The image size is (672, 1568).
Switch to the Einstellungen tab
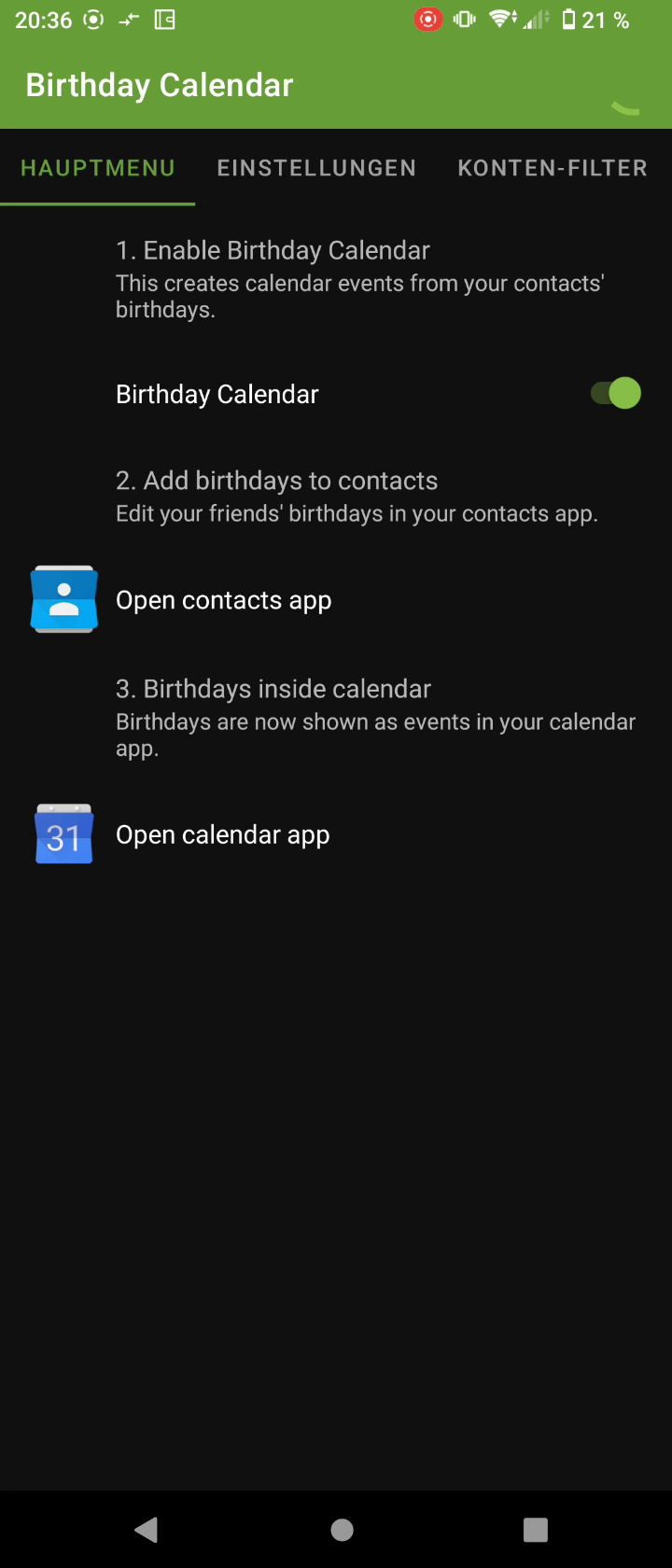click(316, 168)
